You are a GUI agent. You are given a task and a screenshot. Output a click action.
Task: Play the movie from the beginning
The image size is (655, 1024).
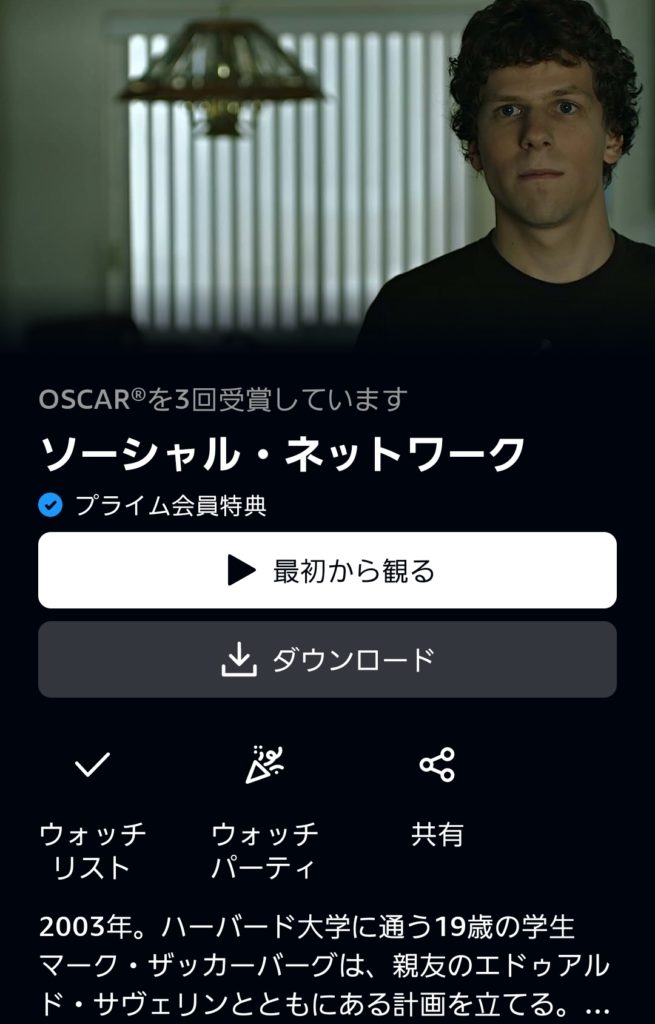327,570
